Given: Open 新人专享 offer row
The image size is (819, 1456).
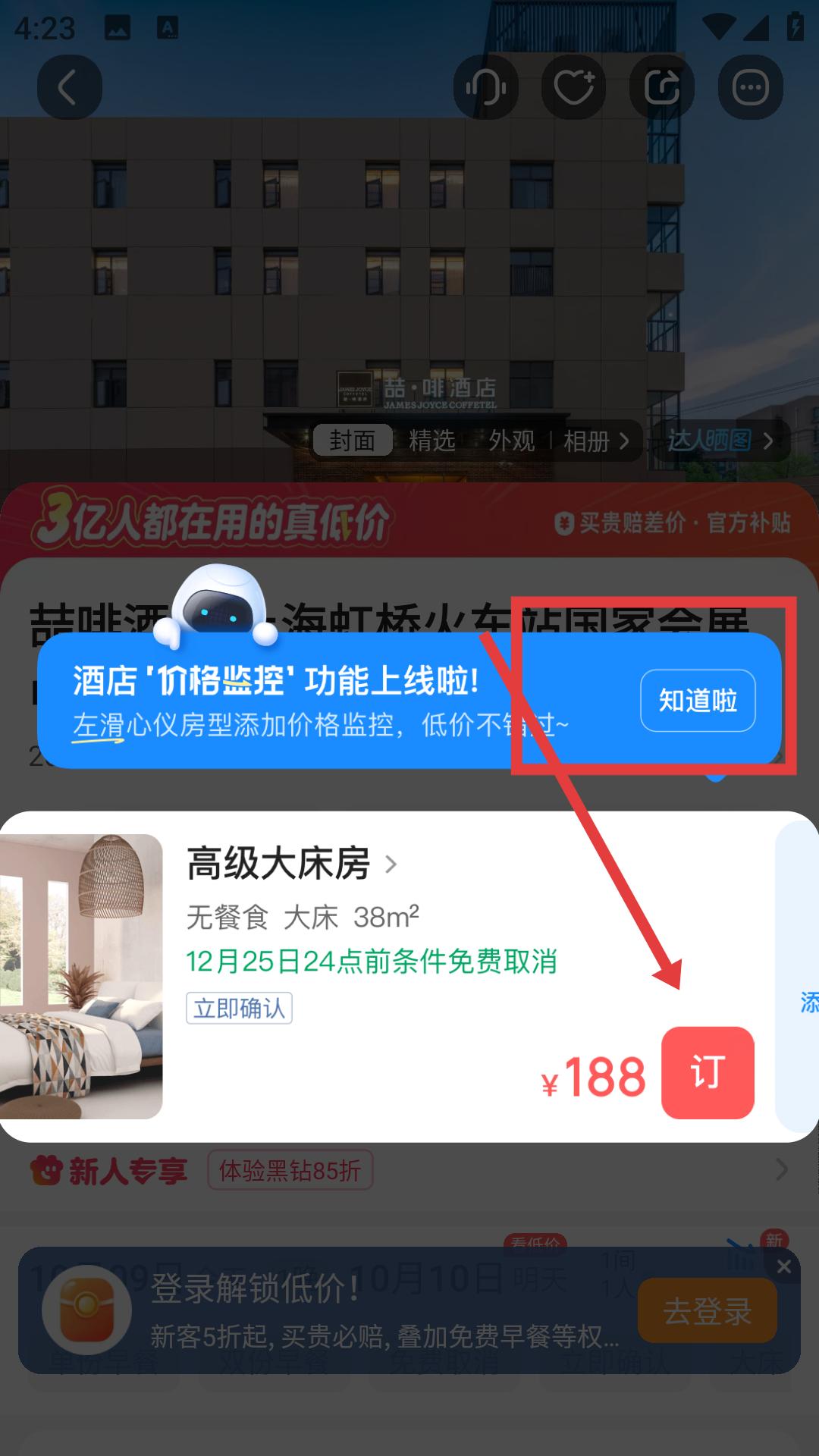Looking at the screenshot, I should click(x=409, y=1171).
